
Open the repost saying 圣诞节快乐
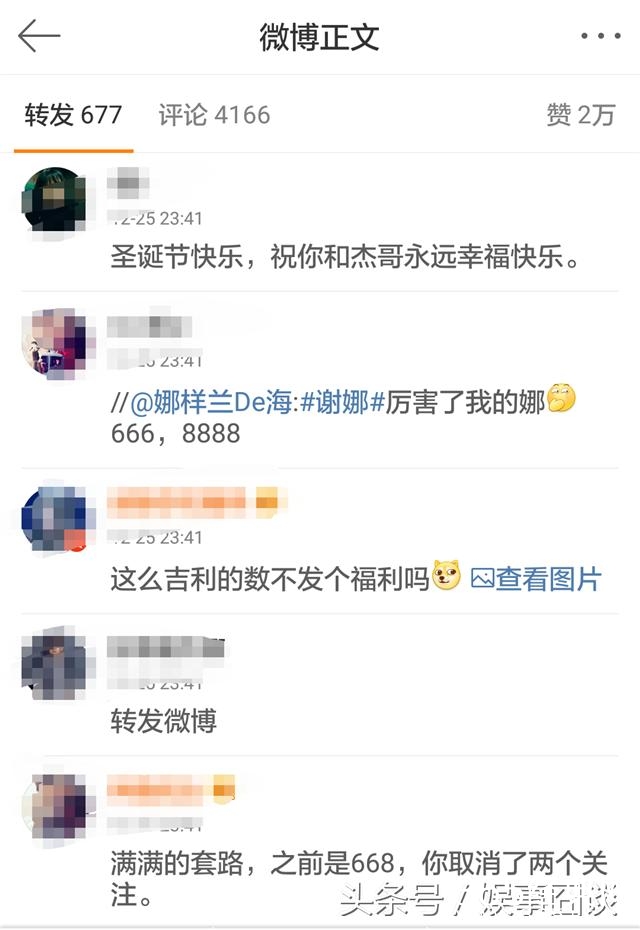(x=346, y=258)
